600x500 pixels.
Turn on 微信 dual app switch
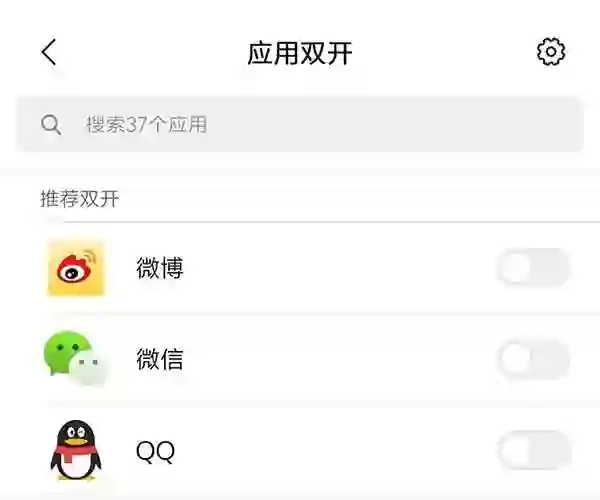[x=533, y=360]
